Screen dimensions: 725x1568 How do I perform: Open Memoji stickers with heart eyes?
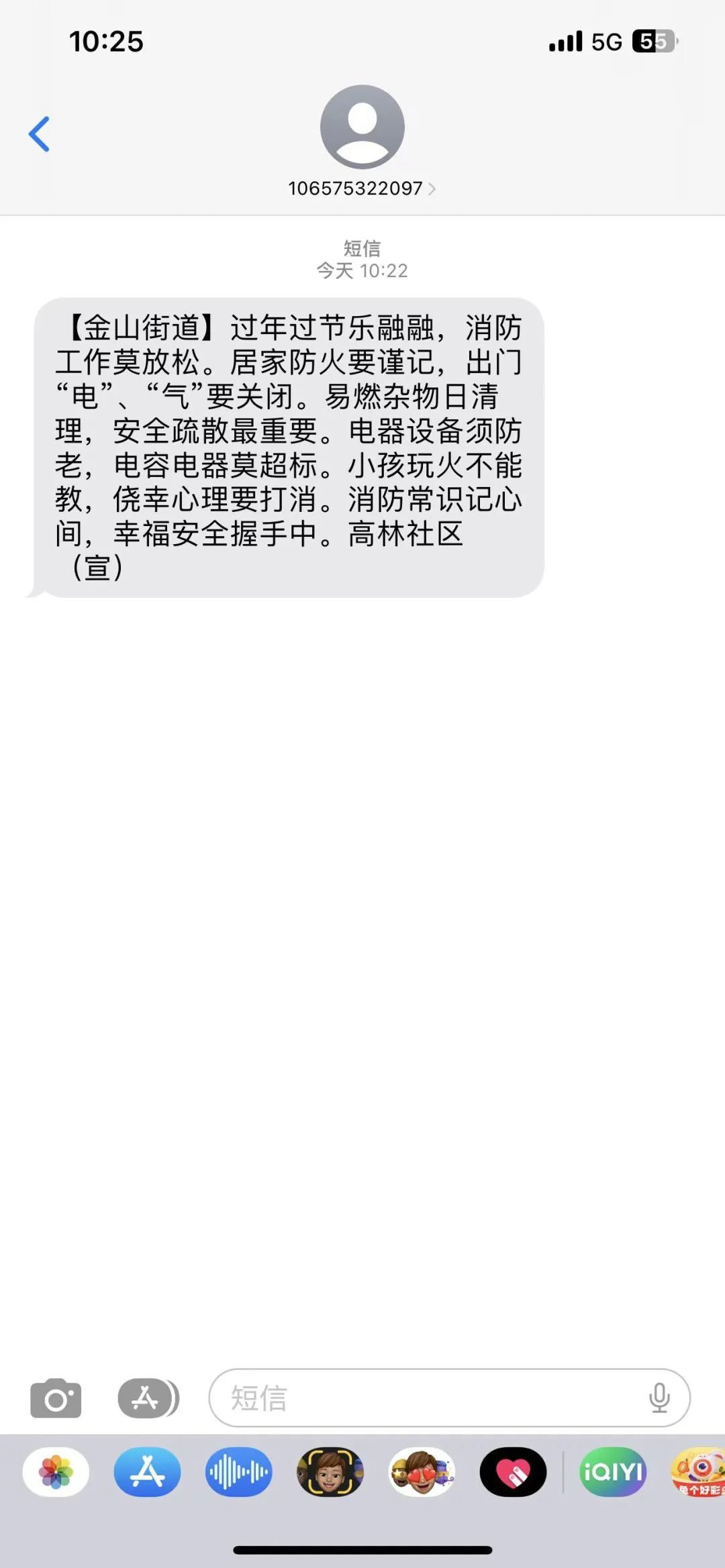click(422, 1472)
